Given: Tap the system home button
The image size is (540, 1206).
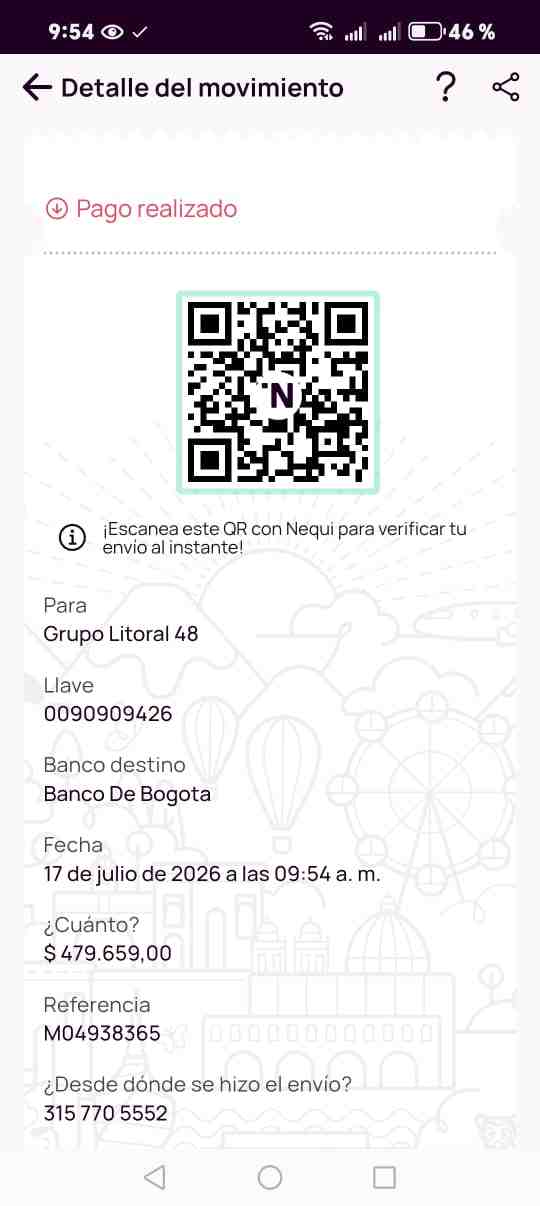Looking at the screenshot, I should pyautogui.click(x=270, y=1177).
